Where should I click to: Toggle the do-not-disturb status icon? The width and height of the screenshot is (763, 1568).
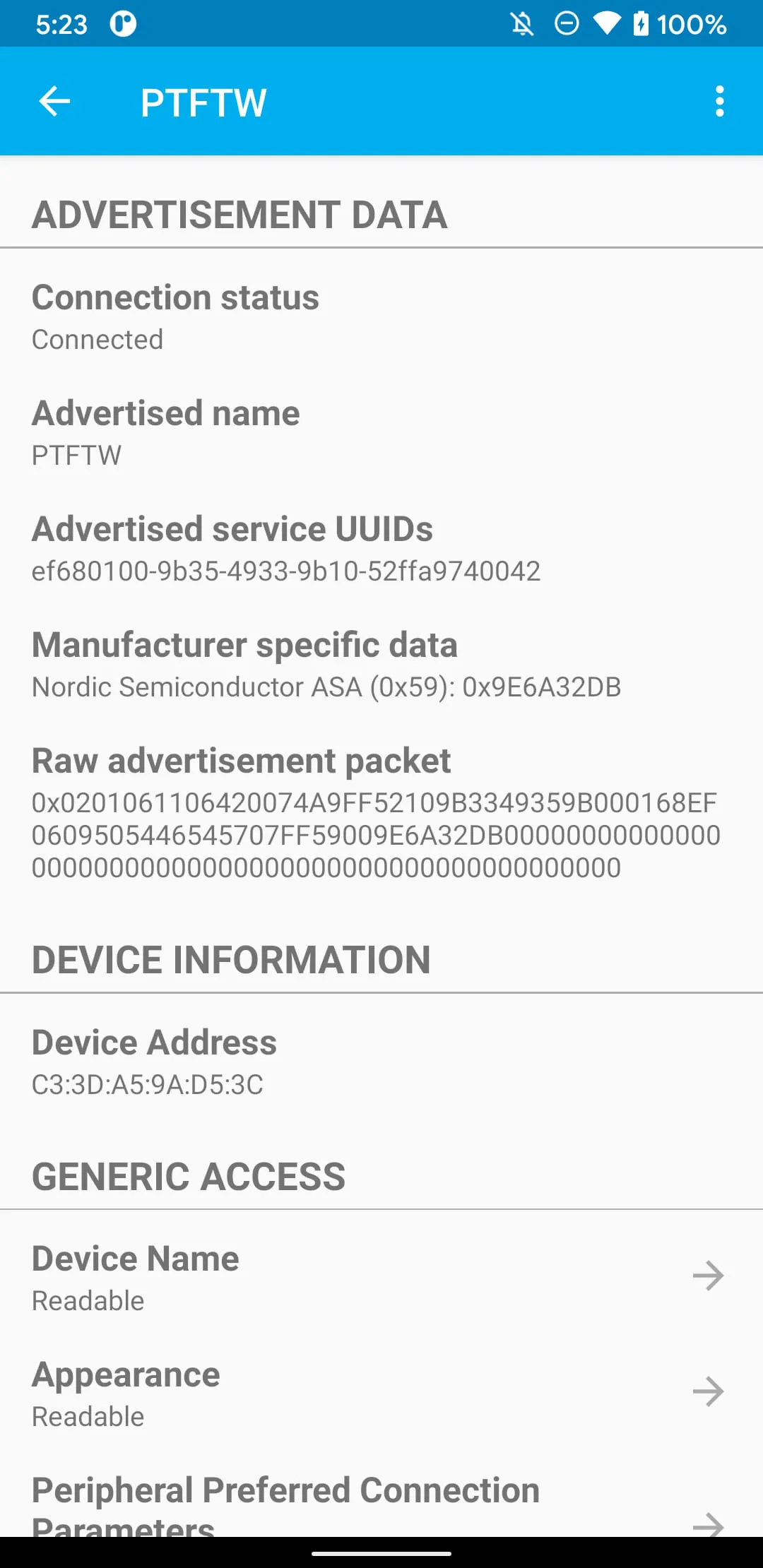566,23
